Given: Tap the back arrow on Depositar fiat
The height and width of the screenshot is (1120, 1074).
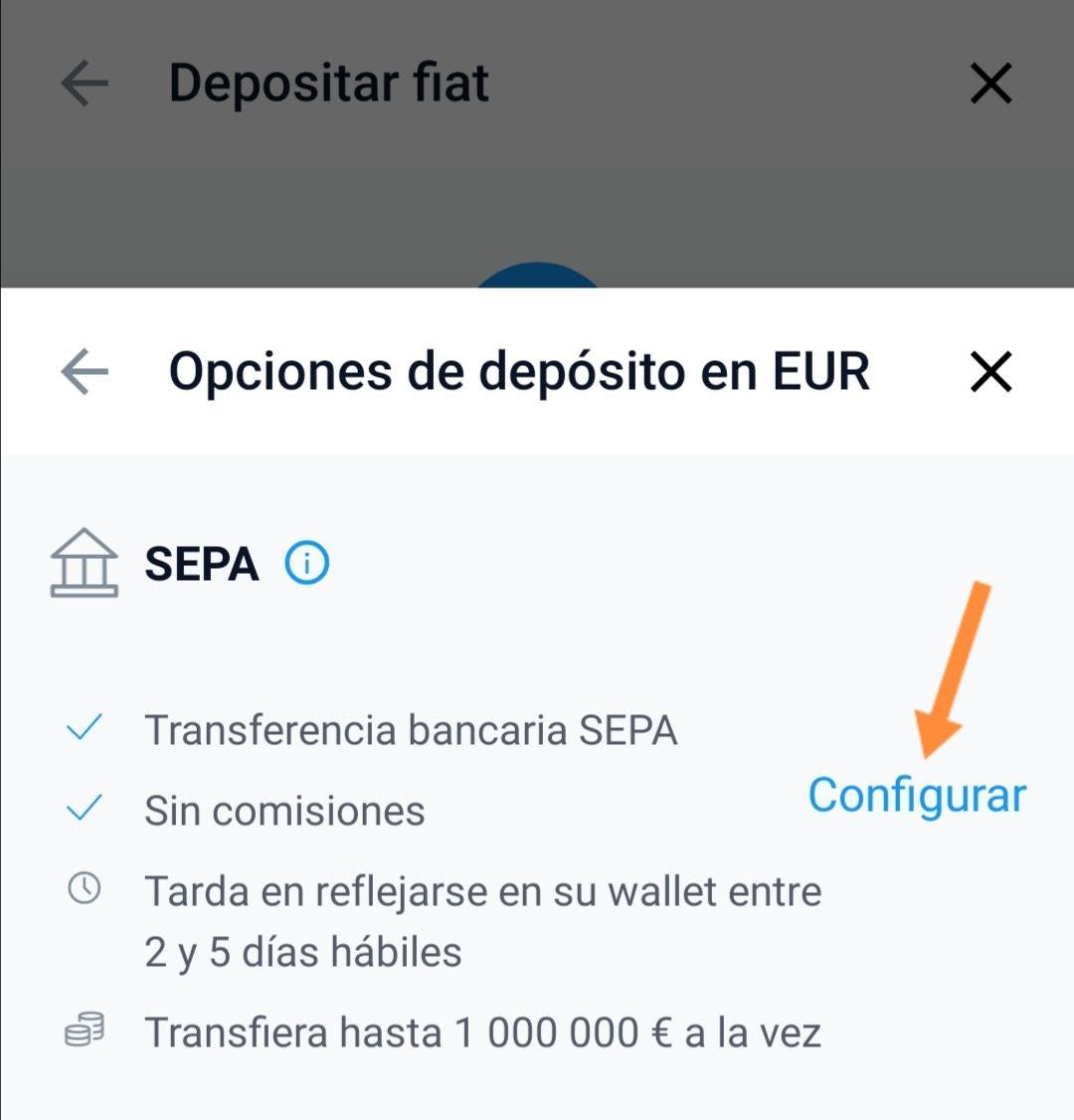Looking at the screenshot, I should tap(85, 84).
